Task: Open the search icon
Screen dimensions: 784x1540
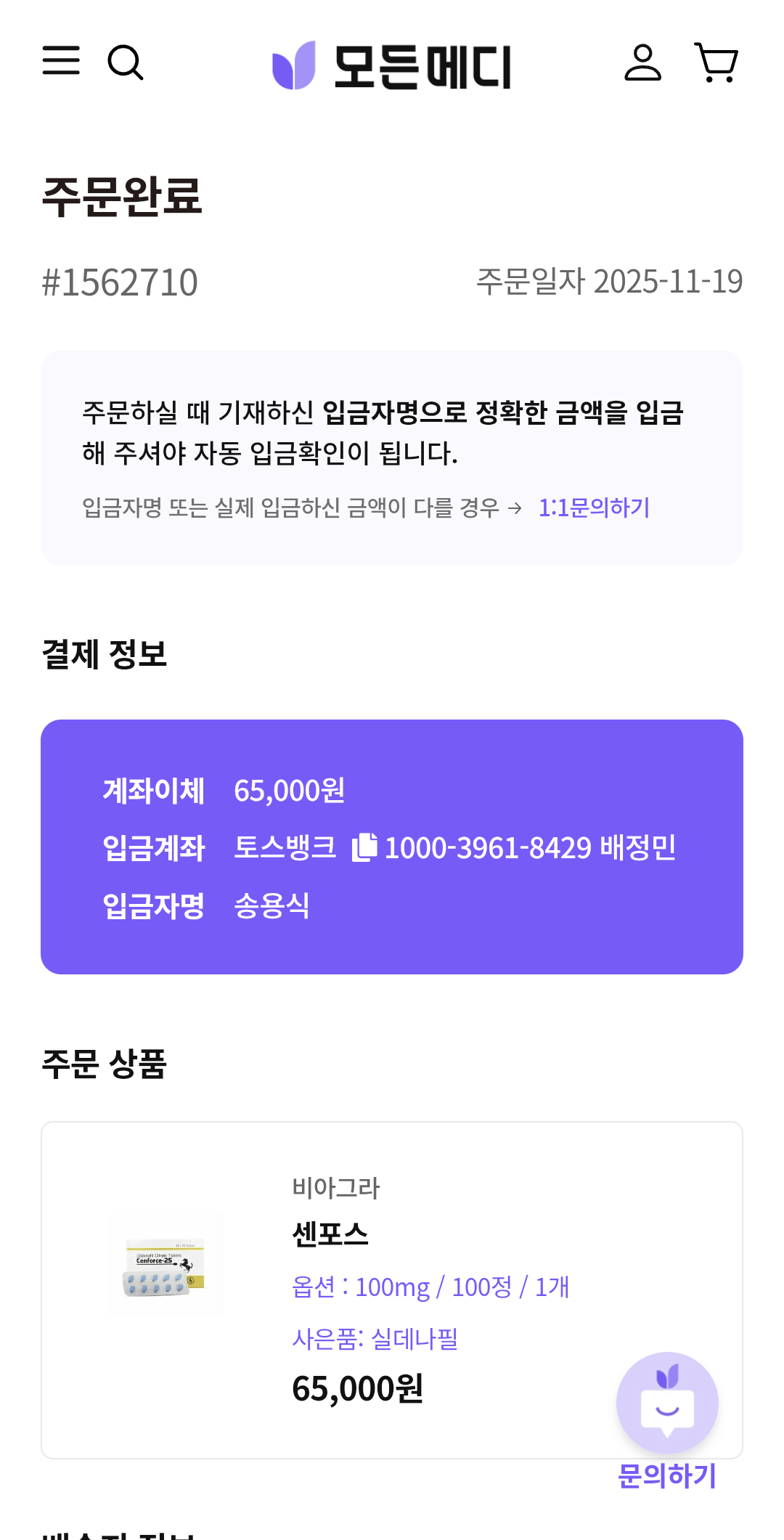Action: [125, 62]
